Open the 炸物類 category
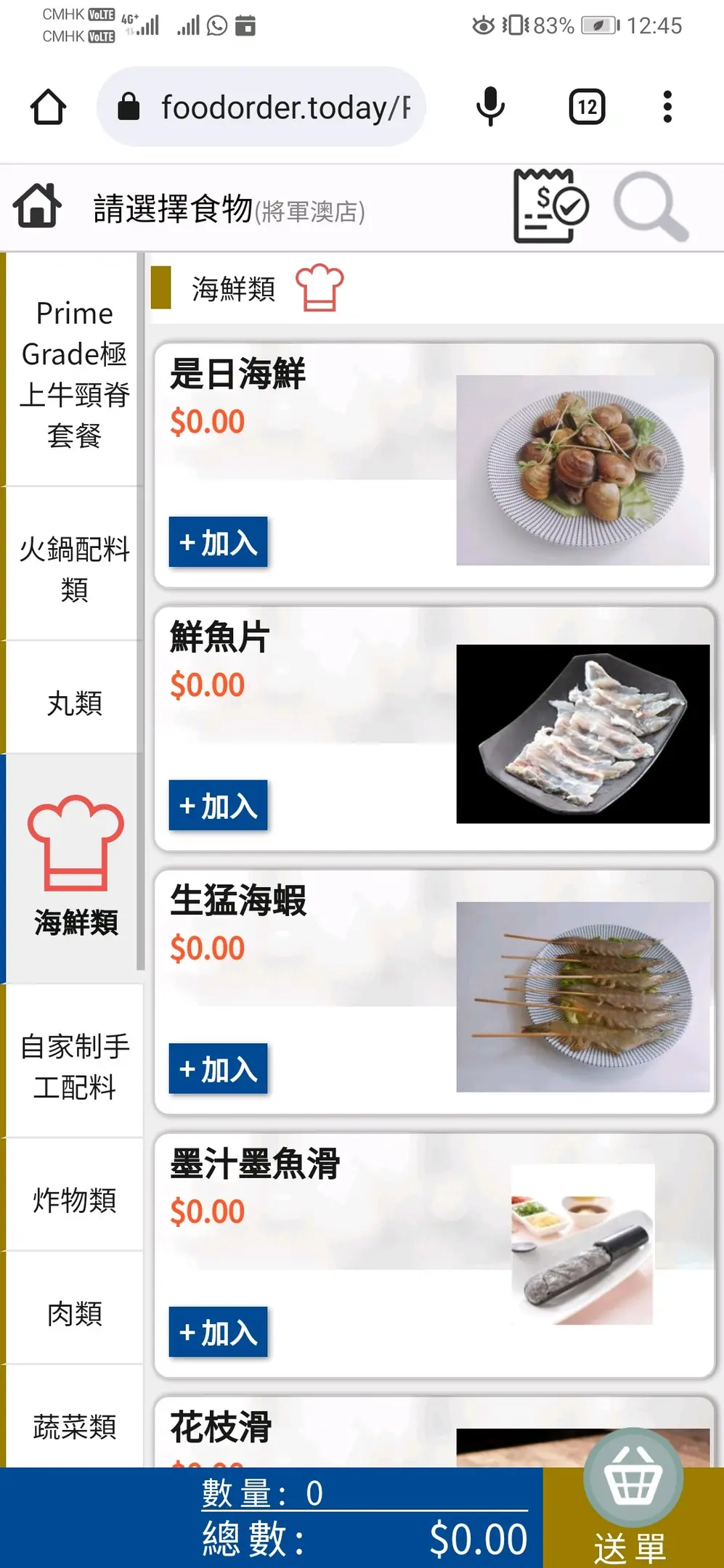Viewport: 724px width, 1568px height. (74, 1199)
